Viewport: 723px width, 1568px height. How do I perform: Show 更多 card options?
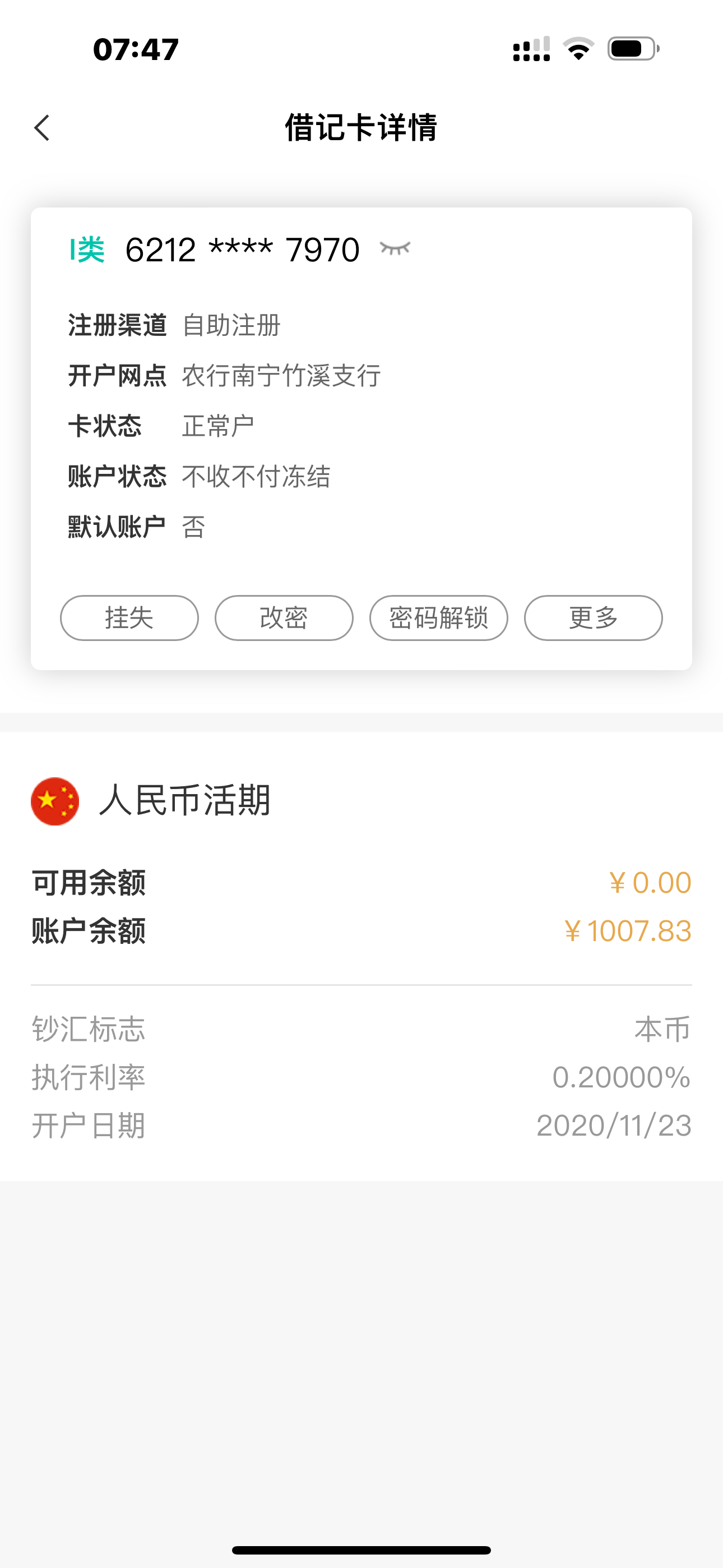pyautogui.click(x=593, y=618)
